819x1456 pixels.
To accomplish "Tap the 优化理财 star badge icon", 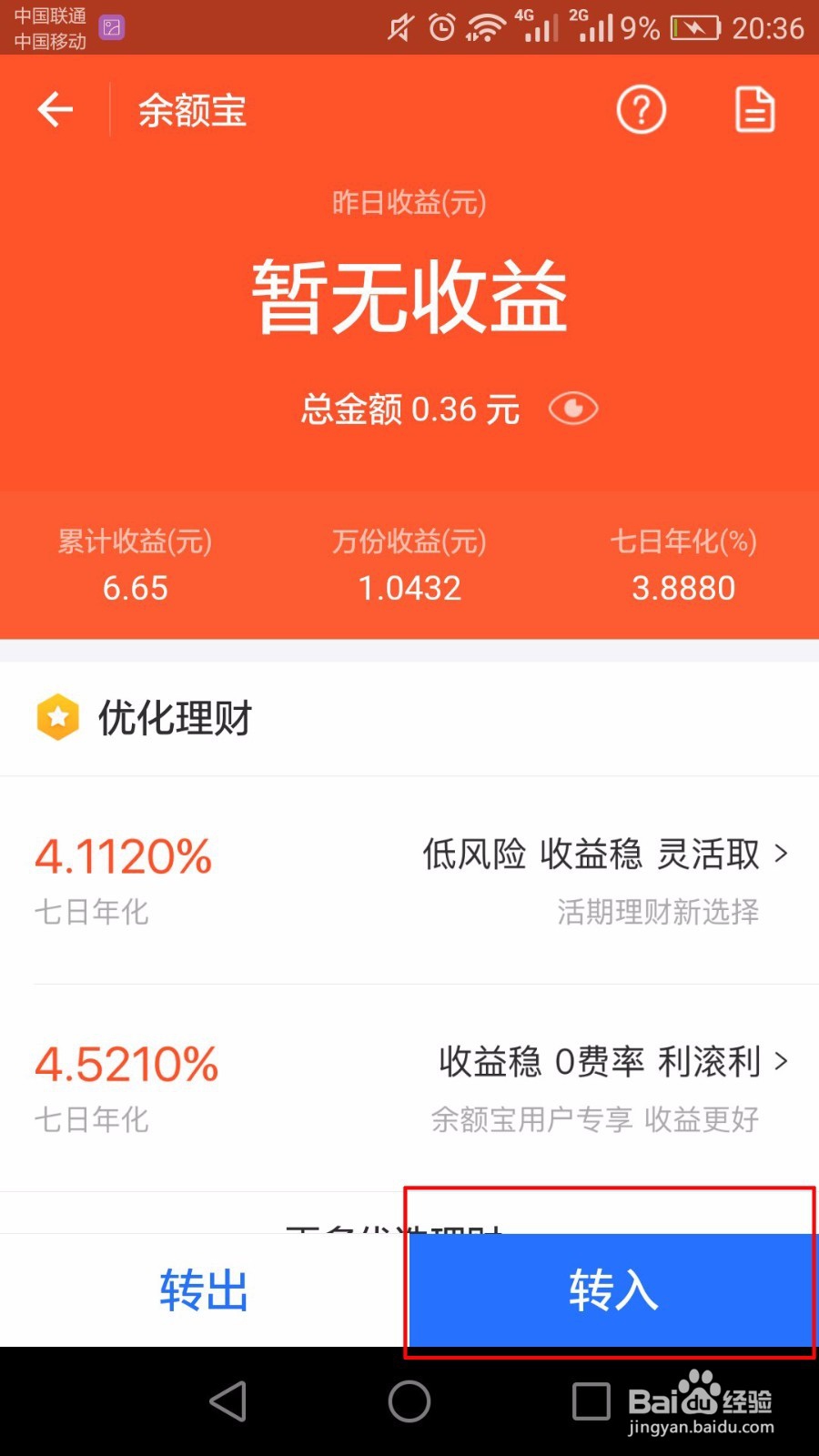I will 58,718.
